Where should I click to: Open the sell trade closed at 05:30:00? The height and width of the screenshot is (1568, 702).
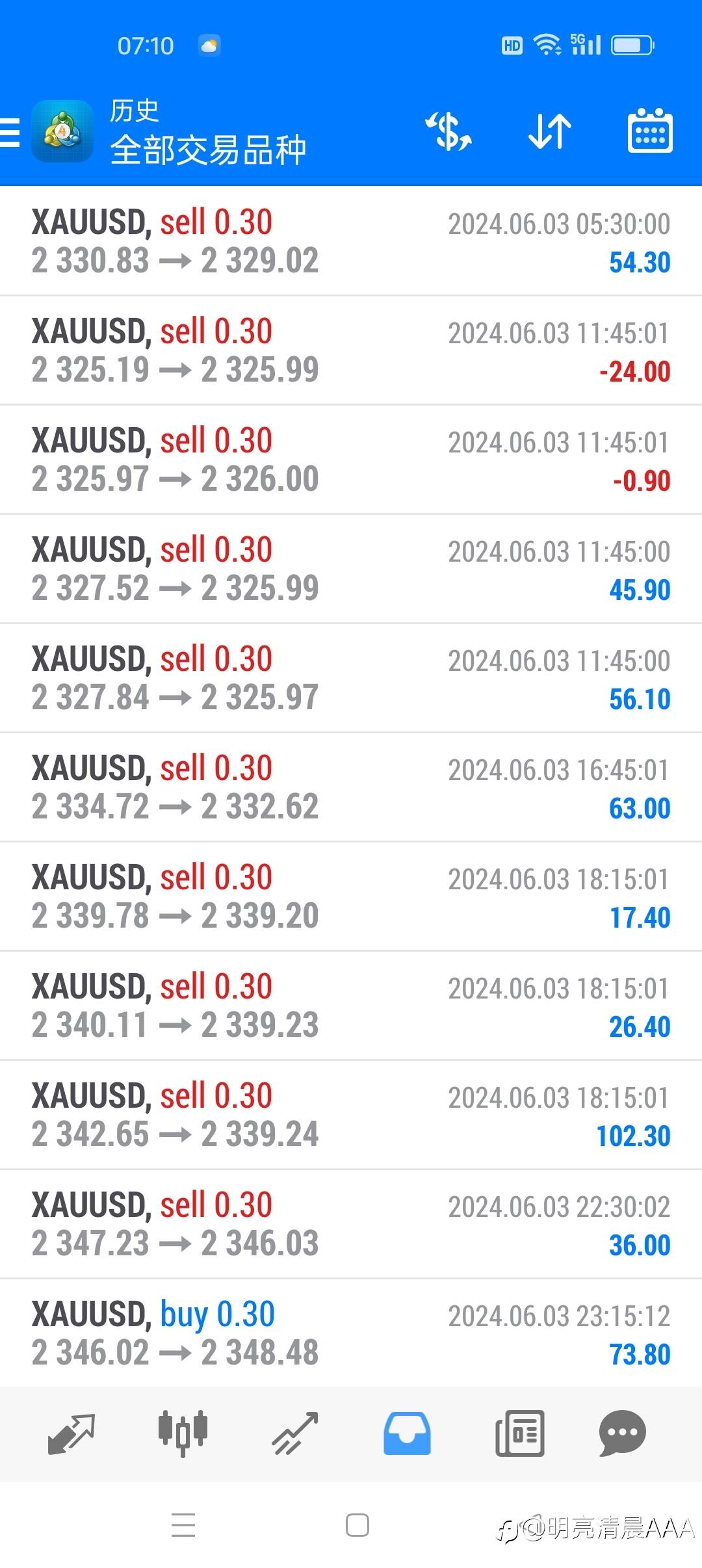[x=351, y=241]
